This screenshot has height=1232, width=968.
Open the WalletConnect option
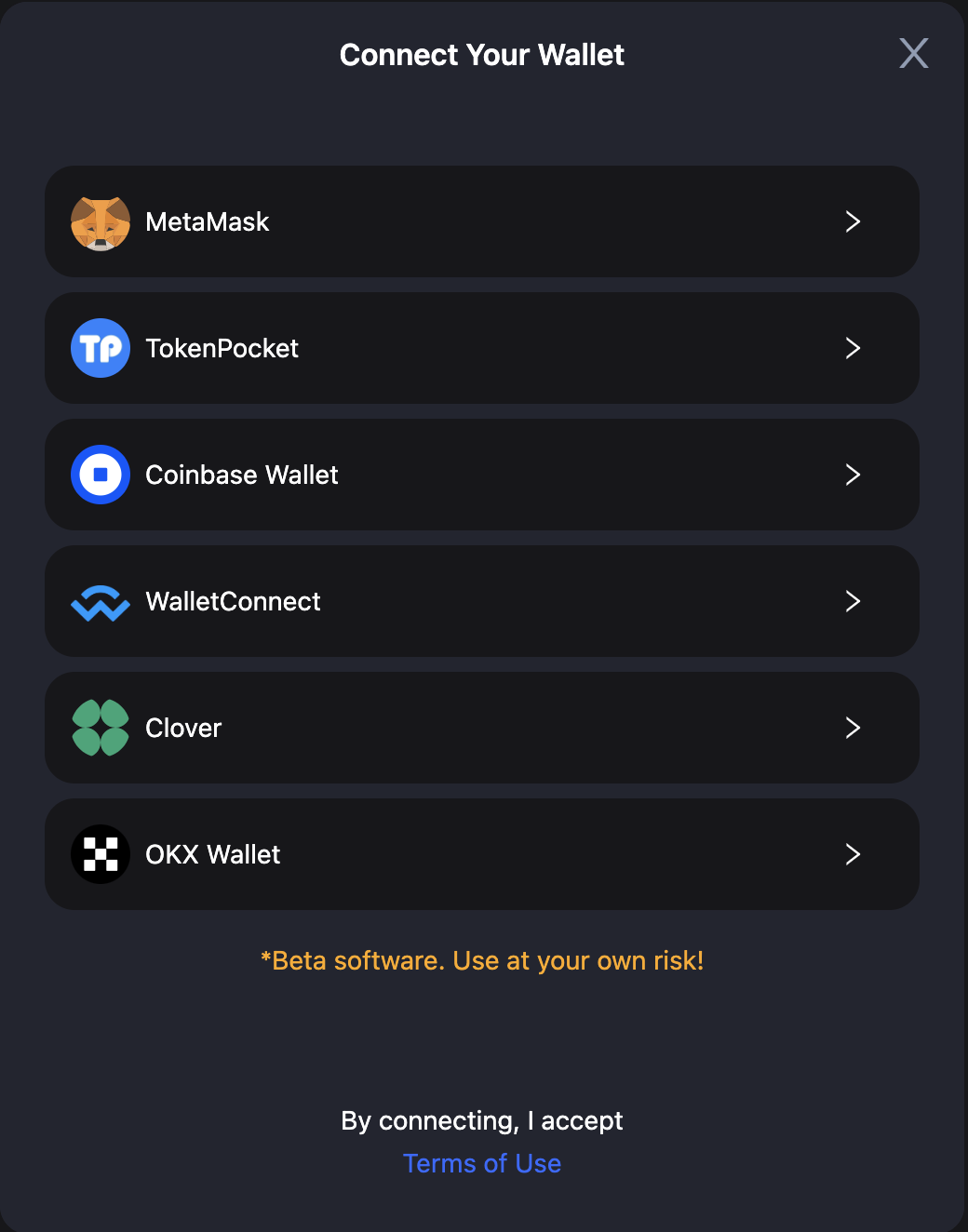[x=481, y=601]
